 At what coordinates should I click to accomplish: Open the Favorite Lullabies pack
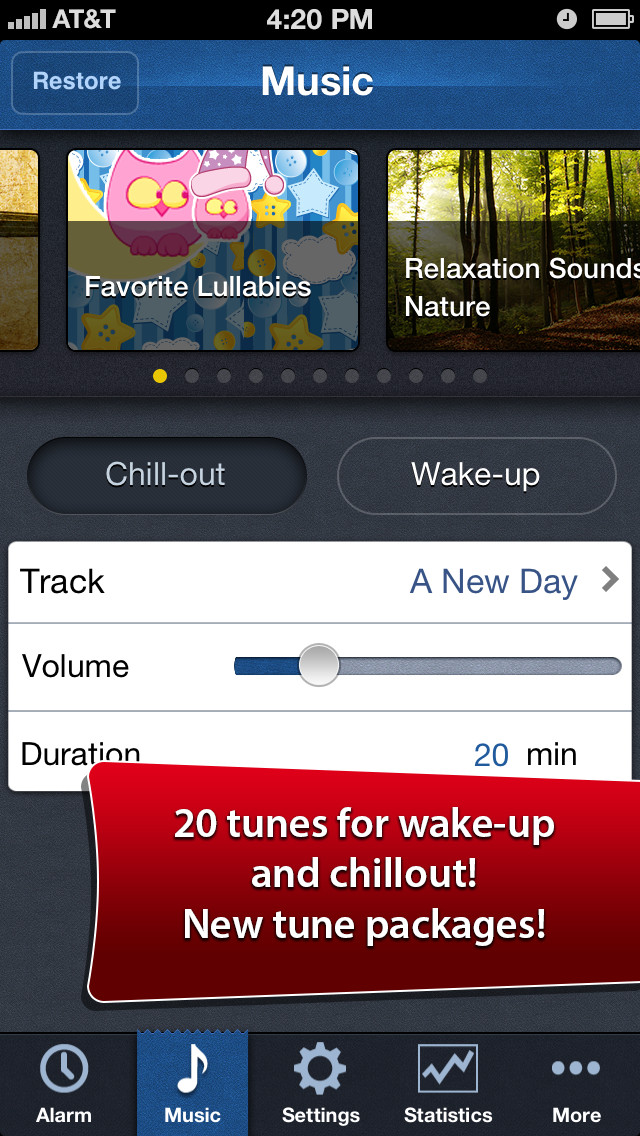coord(213,250)
